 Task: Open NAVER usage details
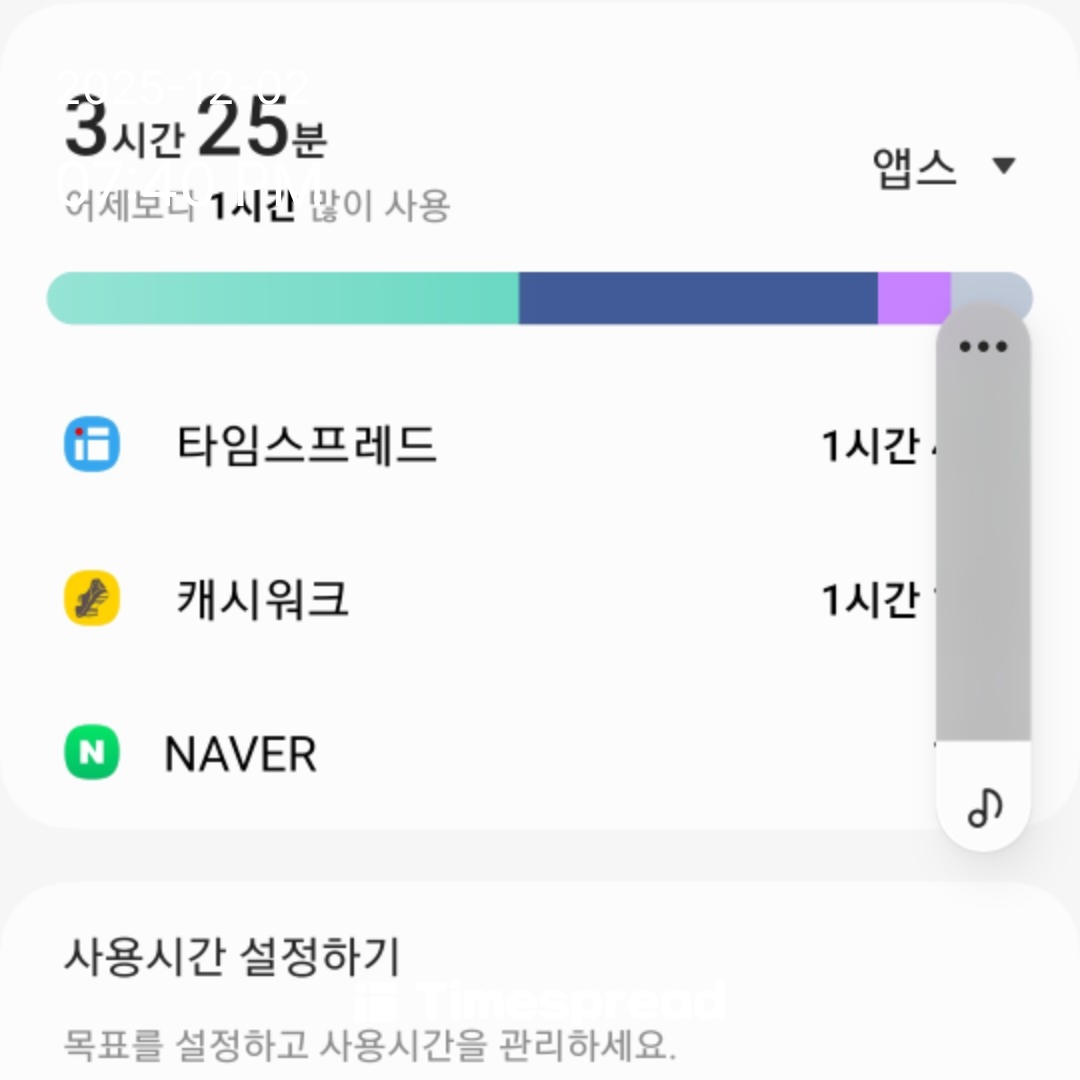[240, 754]
